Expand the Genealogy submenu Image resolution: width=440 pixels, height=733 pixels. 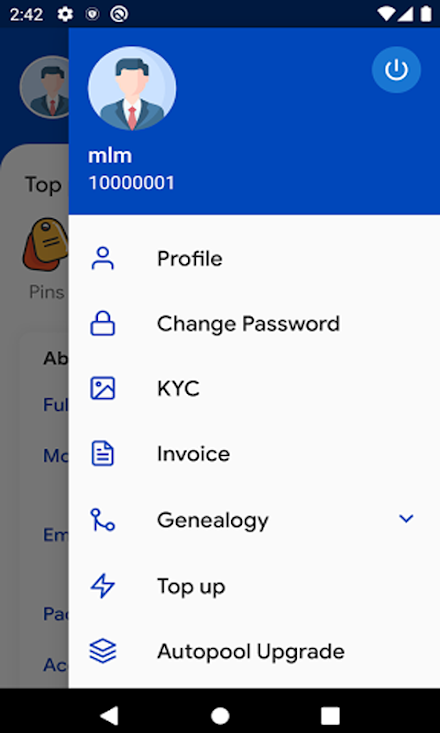click(254, 520)
